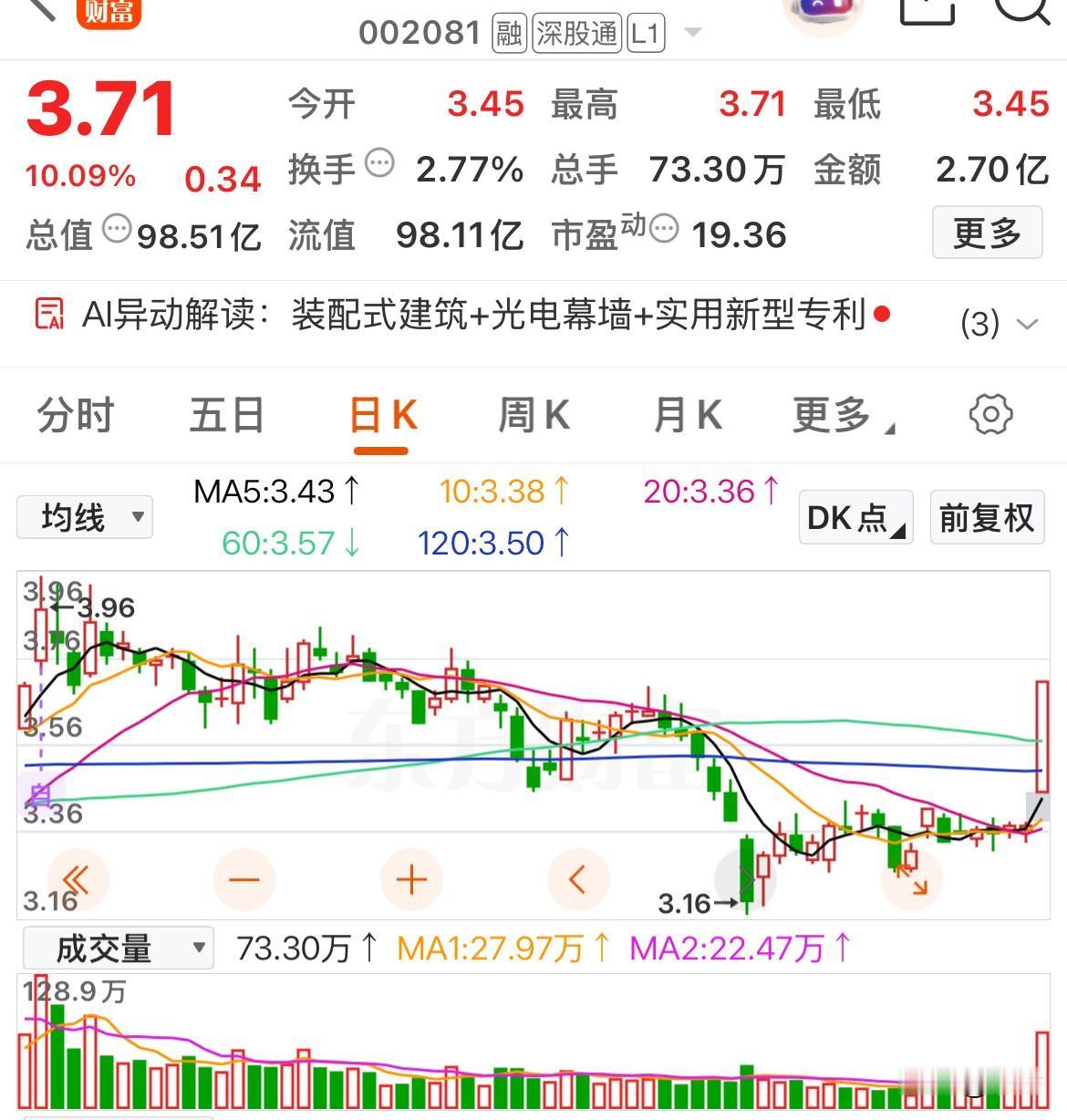This screenshot has width=1067, height=1120.
Task: Open chart settings via the gear icon
Action: tap(990, 415)
